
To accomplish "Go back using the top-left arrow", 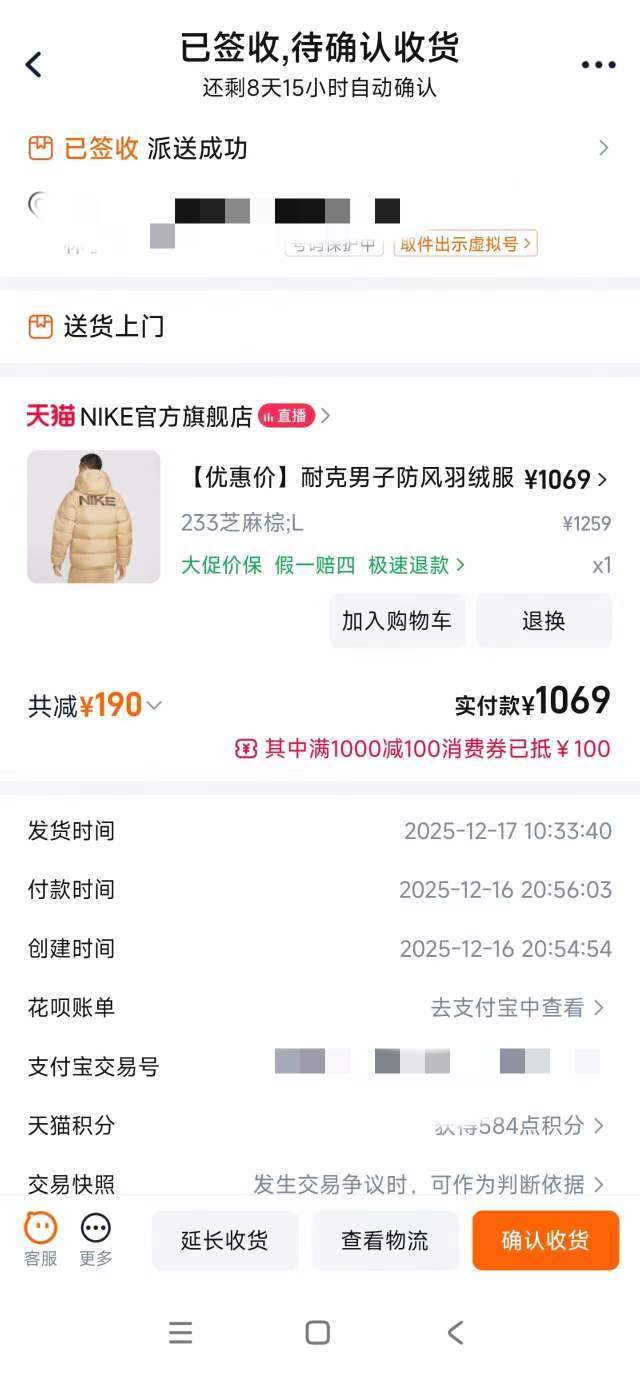I will click(34, 65).
